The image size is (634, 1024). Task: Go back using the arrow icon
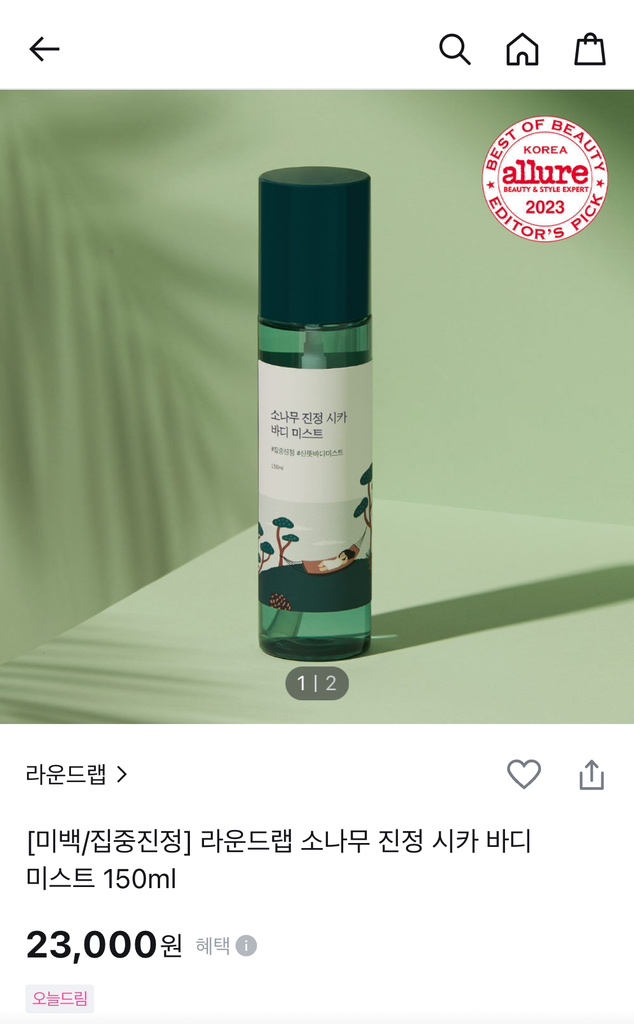[x=44, y=48]
